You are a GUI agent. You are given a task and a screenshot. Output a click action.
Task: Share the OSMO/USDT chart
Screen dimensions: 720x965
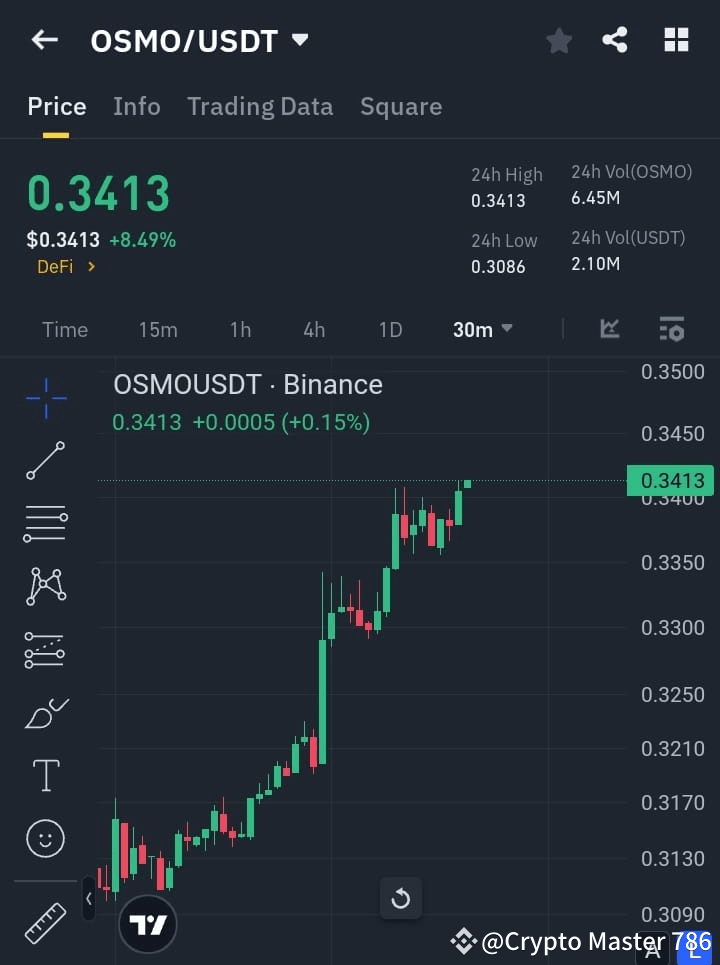pos(616,40)
